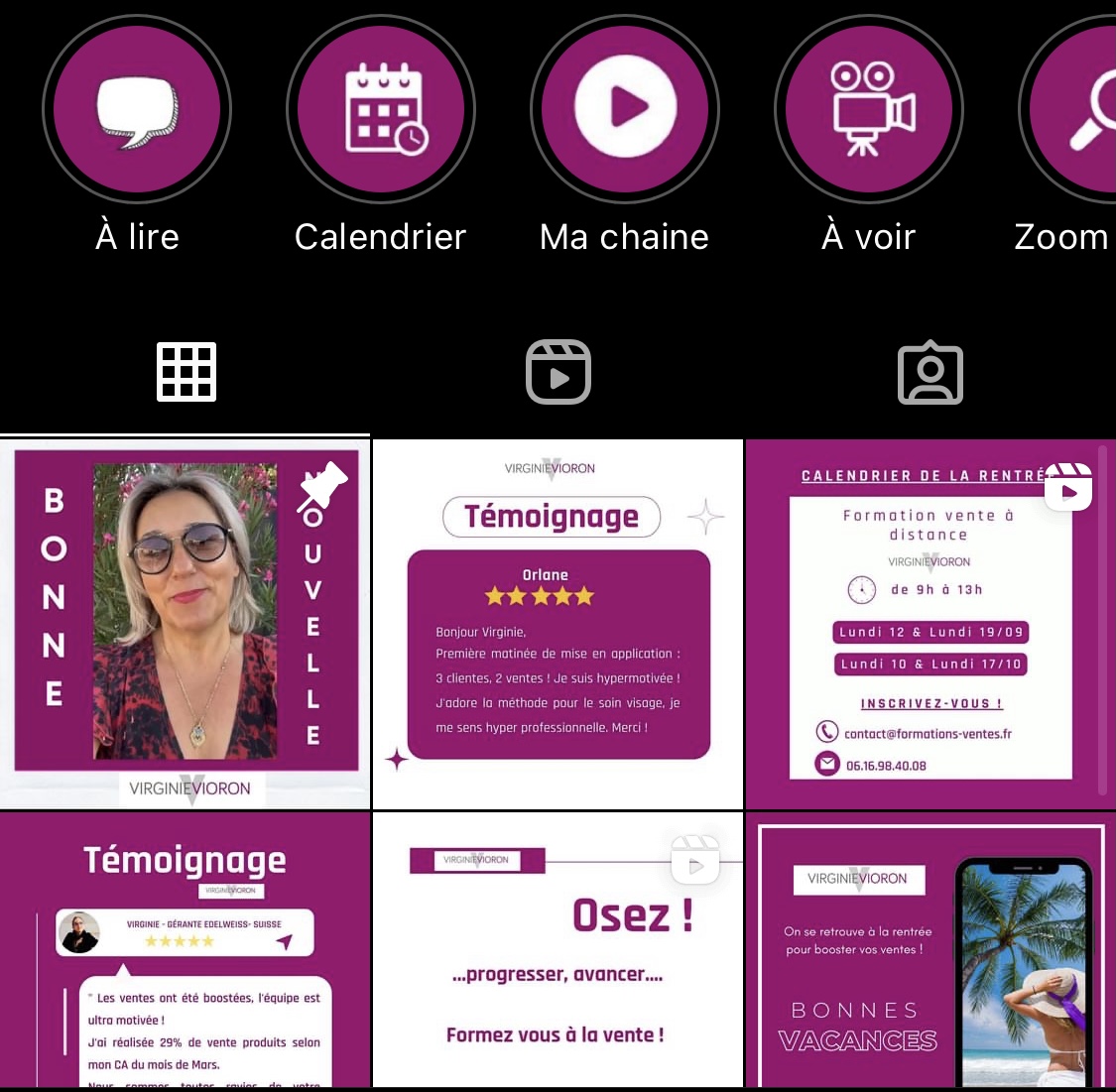Switch to the tagged photos tab
1116x1092 pixels.
[930, 372]
